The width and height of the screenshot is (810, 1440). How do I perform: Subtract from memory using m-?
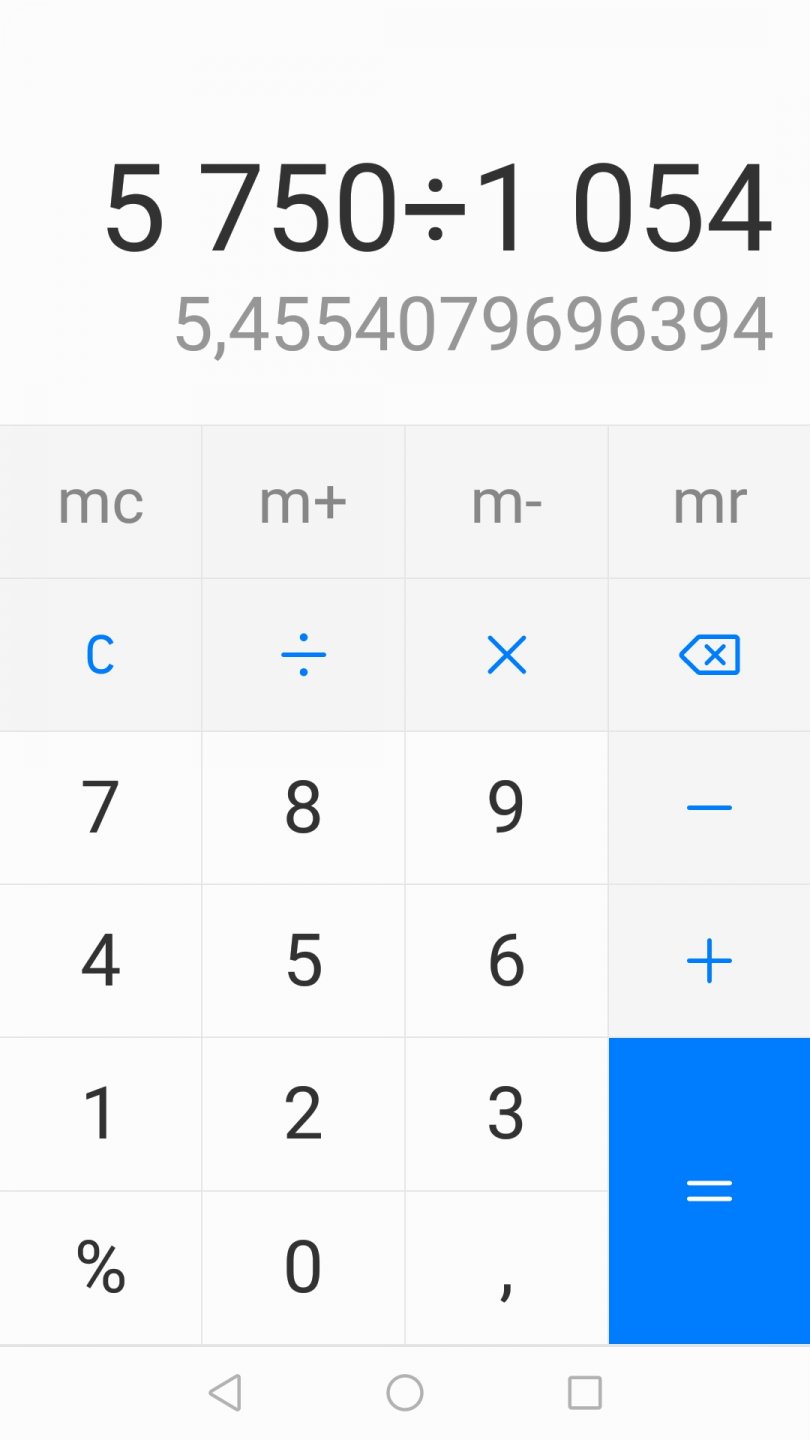(506, 502)
